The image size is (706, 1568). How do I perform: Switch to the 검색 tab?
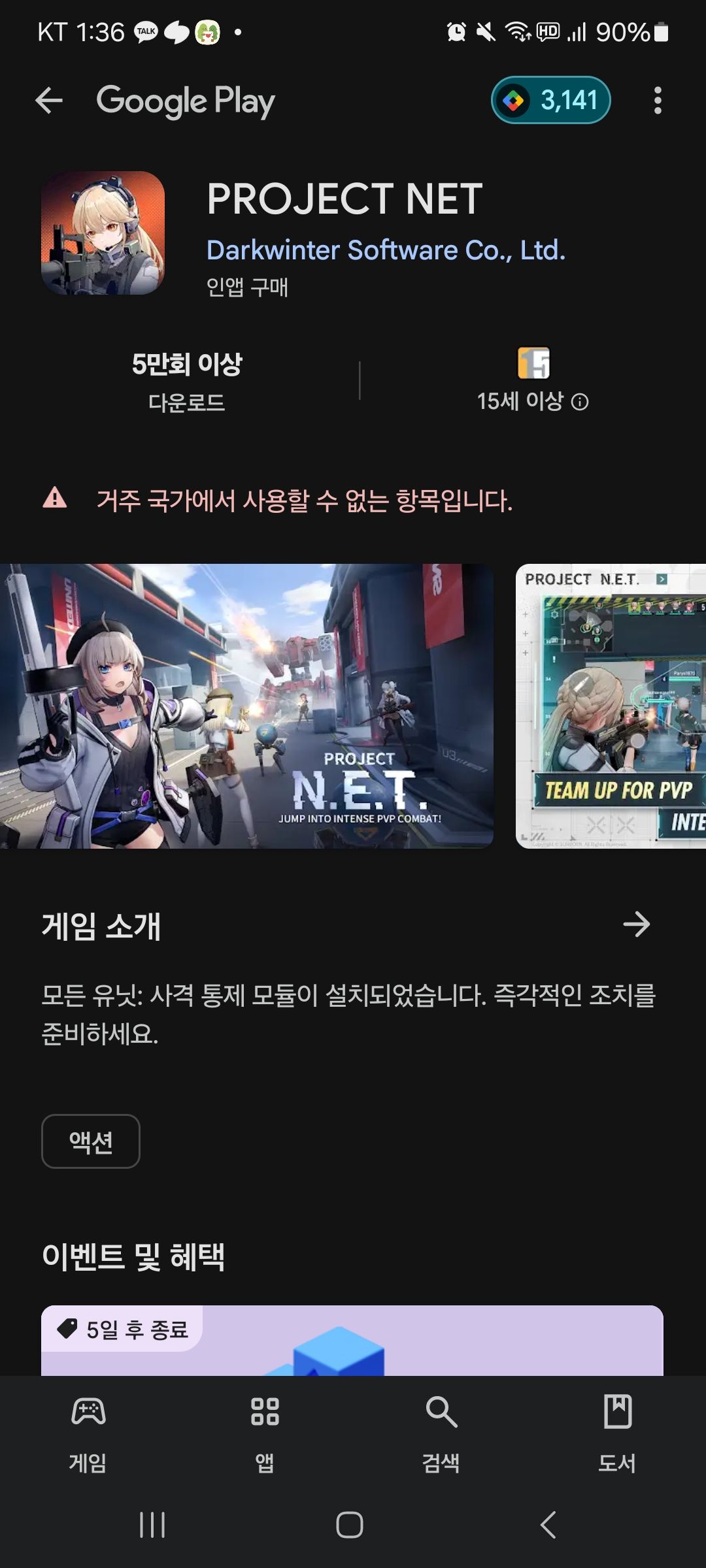(441, 1432)
